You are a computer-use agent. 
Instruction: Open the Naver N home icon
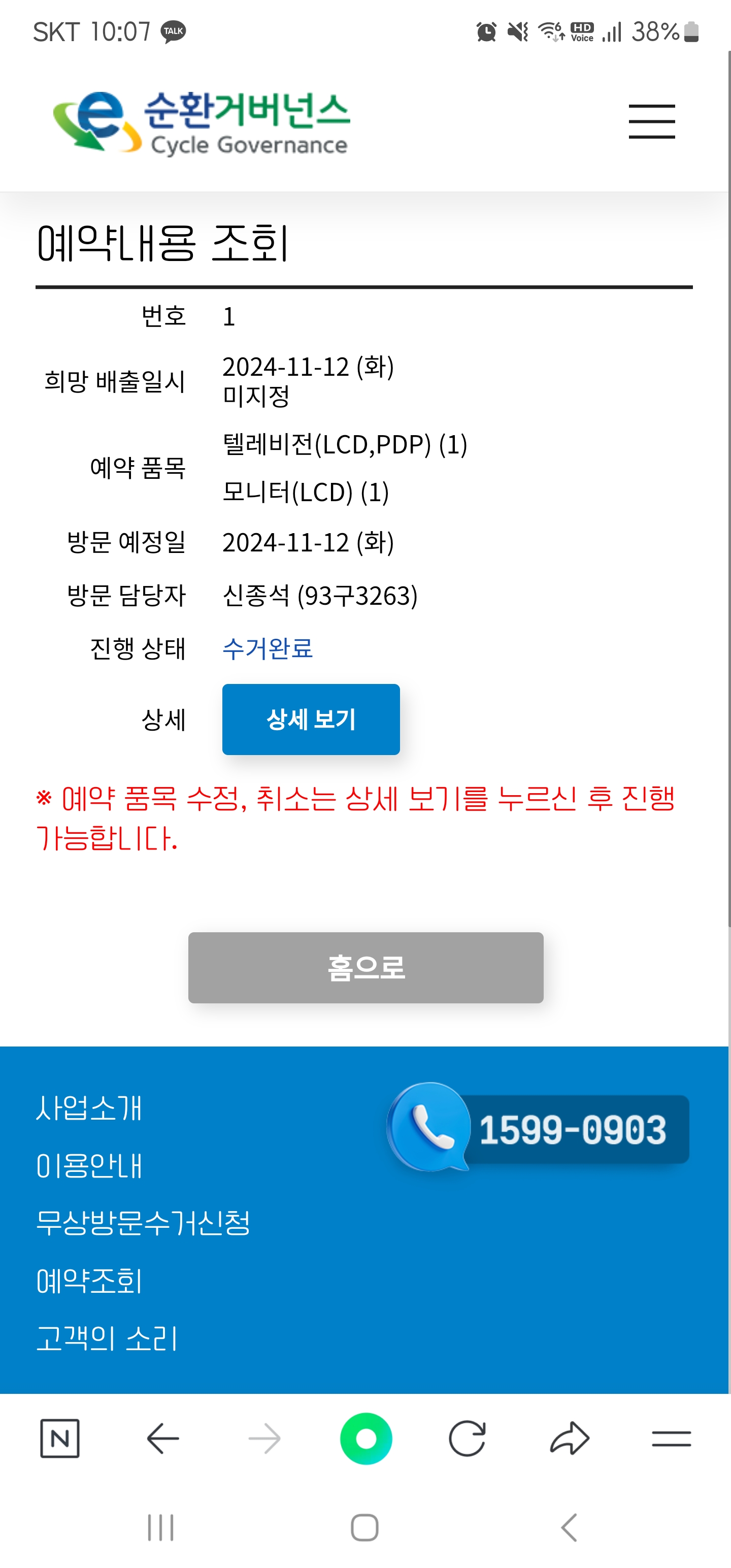point(60,1439)
